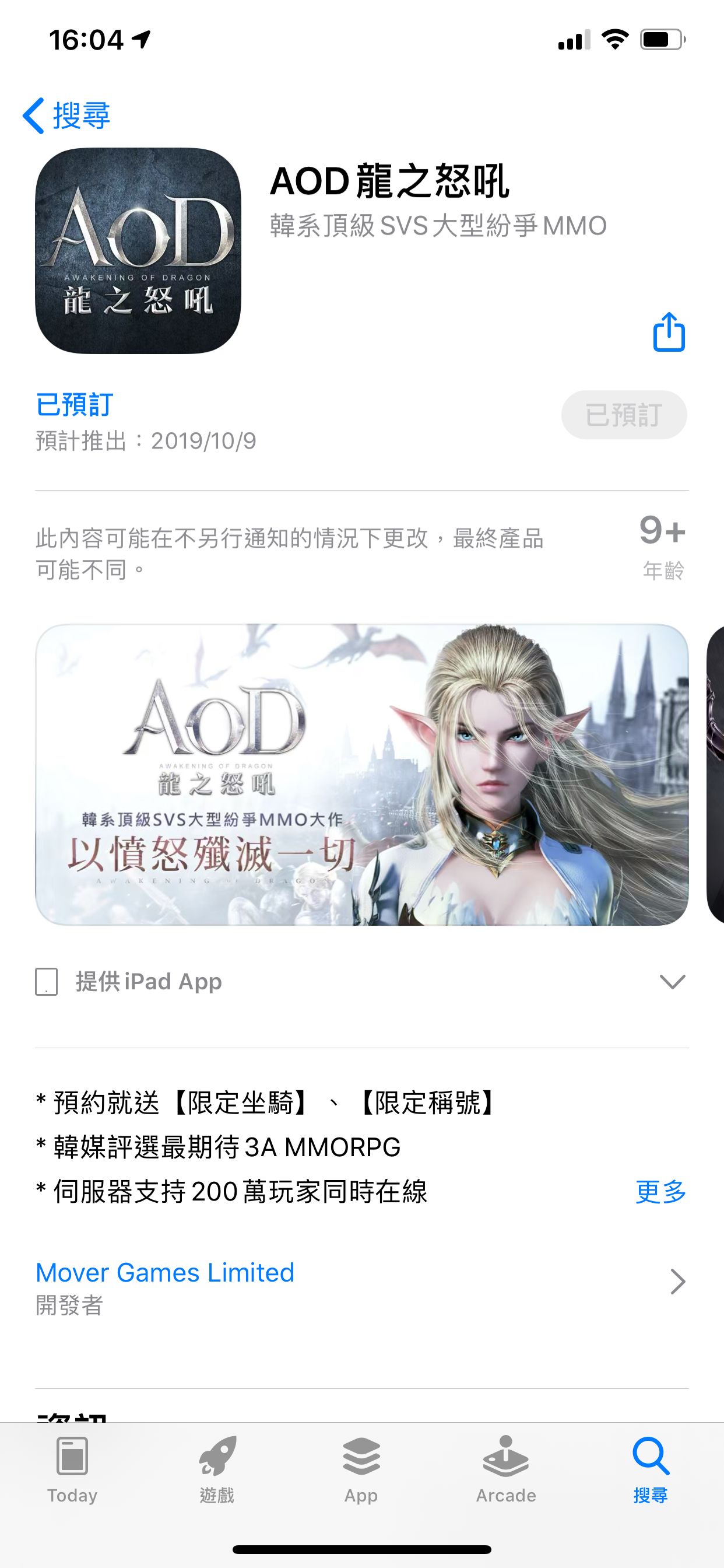Switch to the Today tab
Viewport: 724px width, 1568px height.
pyautogui.click(x=72, y=1469)
